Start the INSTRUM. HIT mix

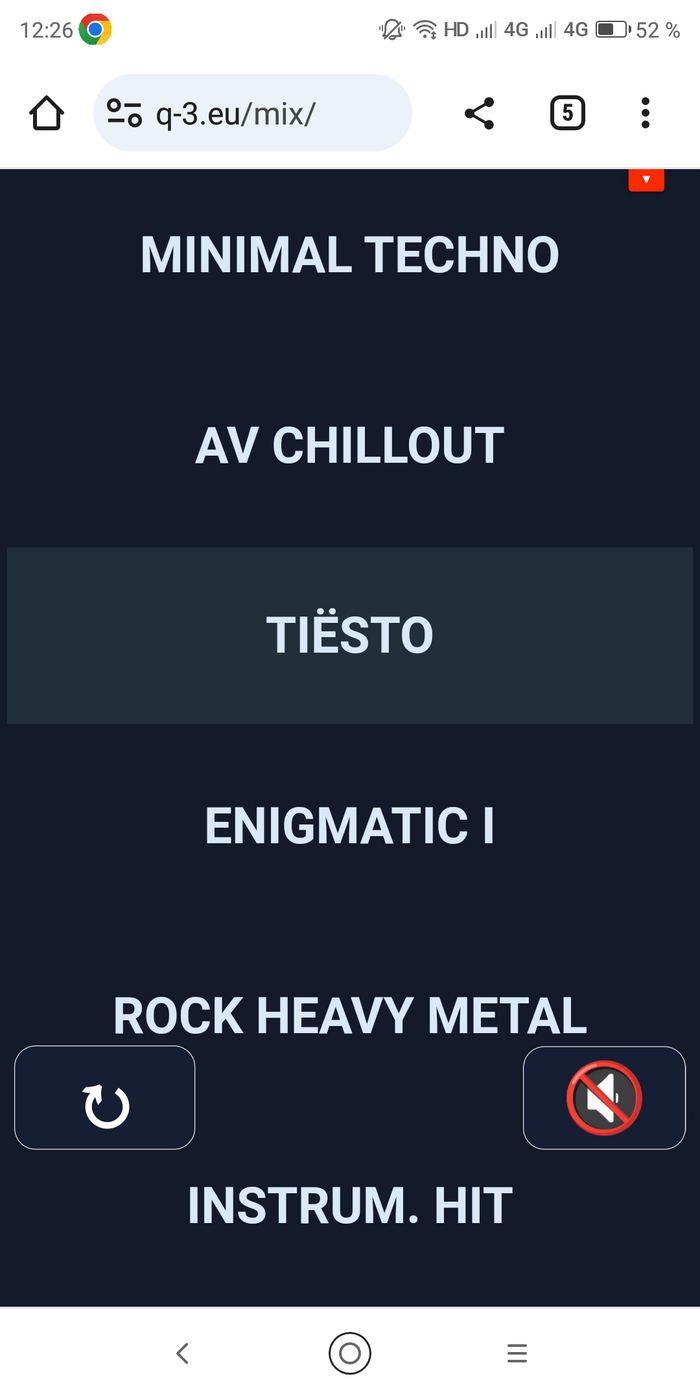[350, 1206]
